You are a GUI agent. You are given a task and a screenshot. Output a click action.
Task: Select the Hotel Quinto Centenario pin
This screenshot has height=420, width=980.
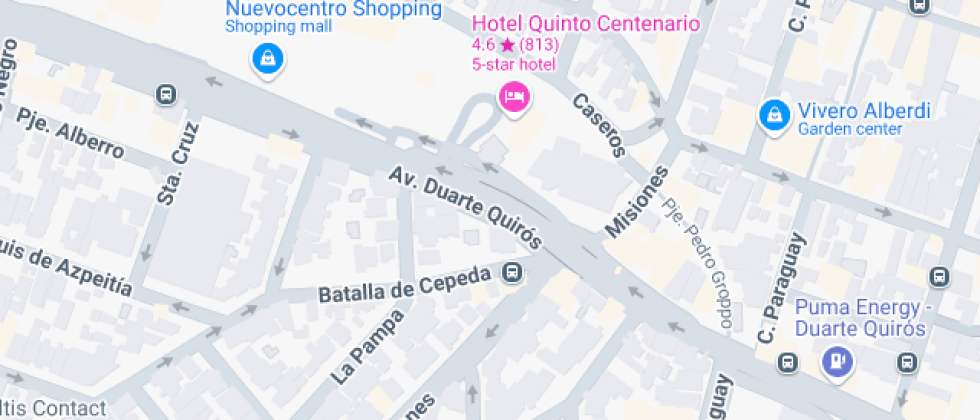click(514, 98)
